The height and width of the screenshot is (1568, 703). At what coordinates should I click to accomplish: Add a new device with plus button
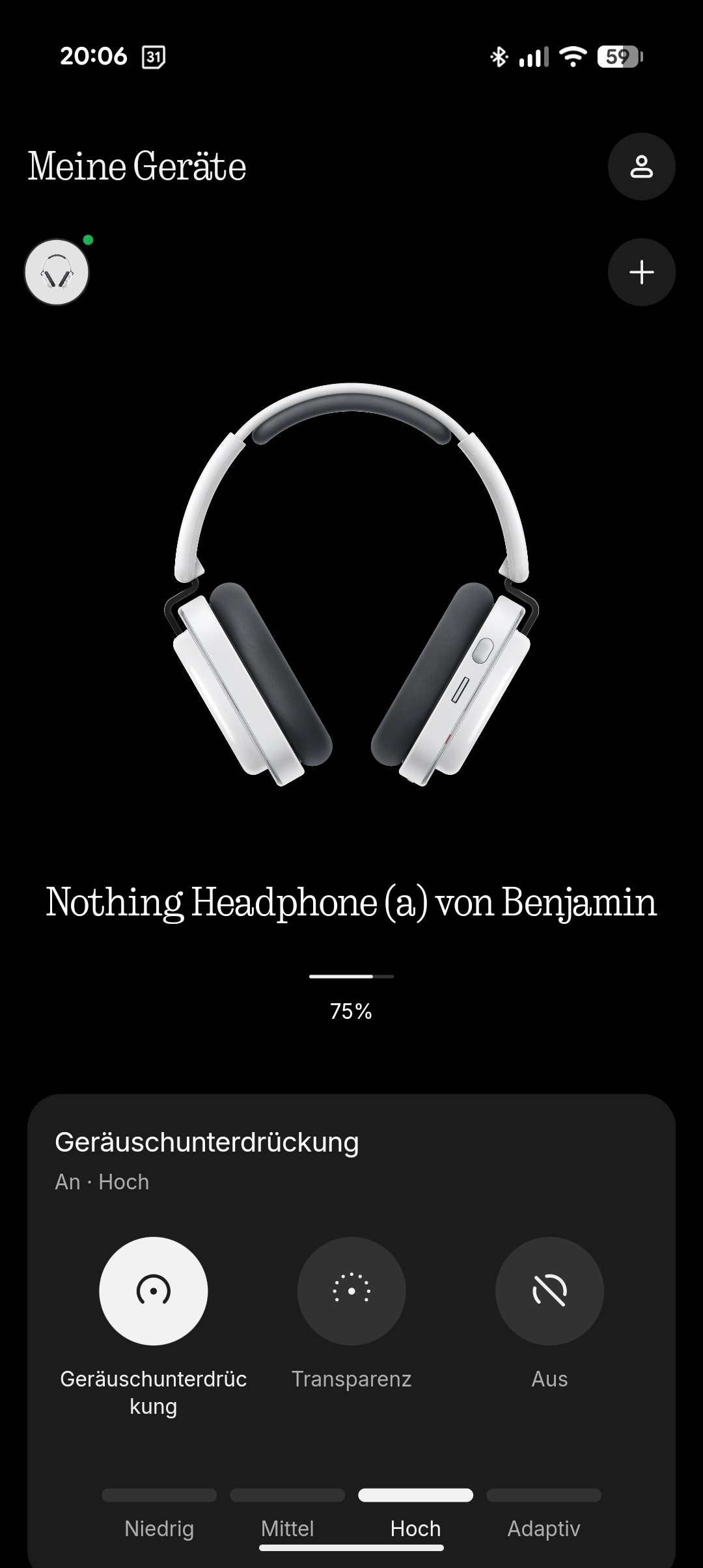(x=641, y=272)
